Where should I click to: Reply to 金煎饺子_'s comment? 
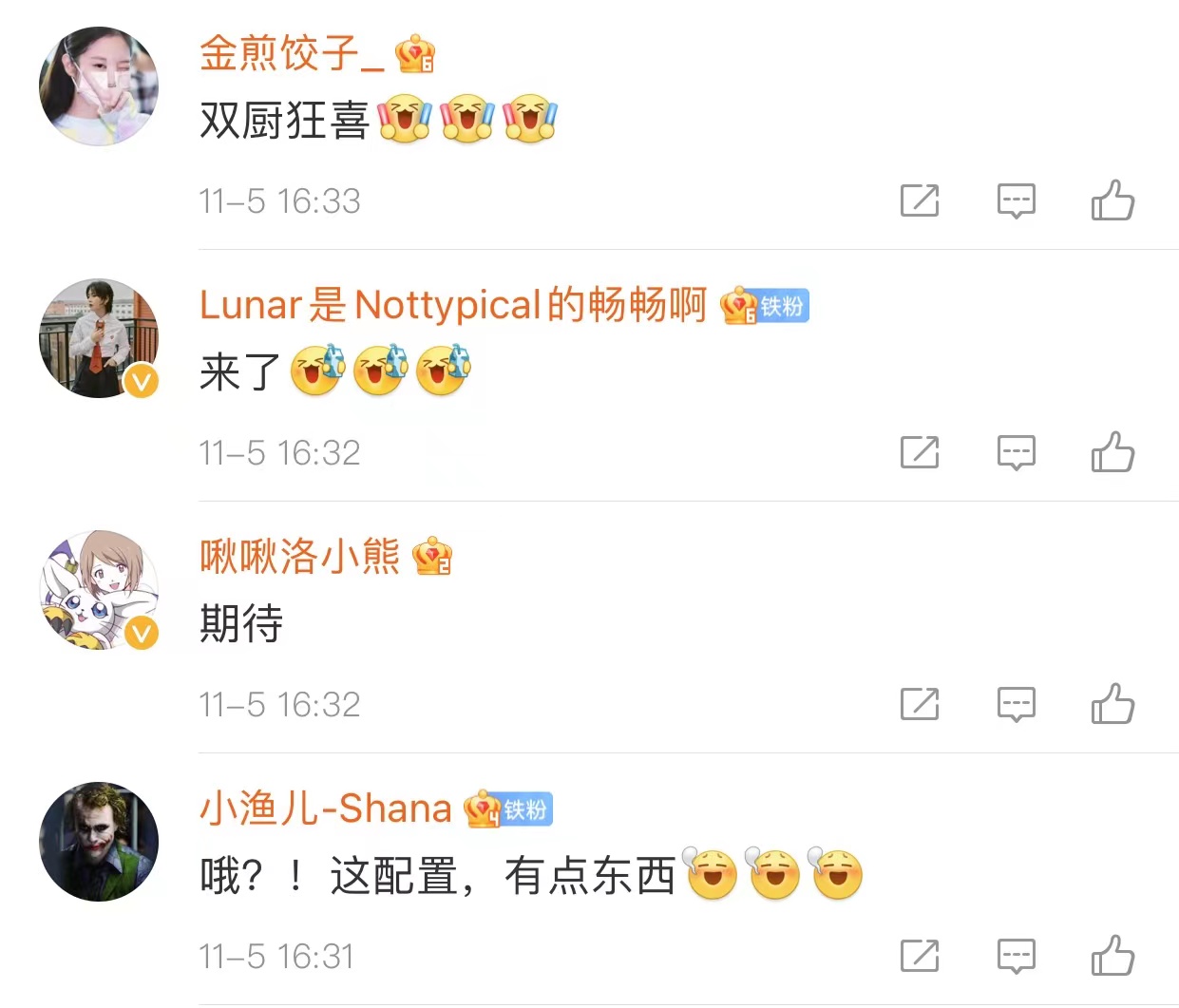tap(1016, 200)
